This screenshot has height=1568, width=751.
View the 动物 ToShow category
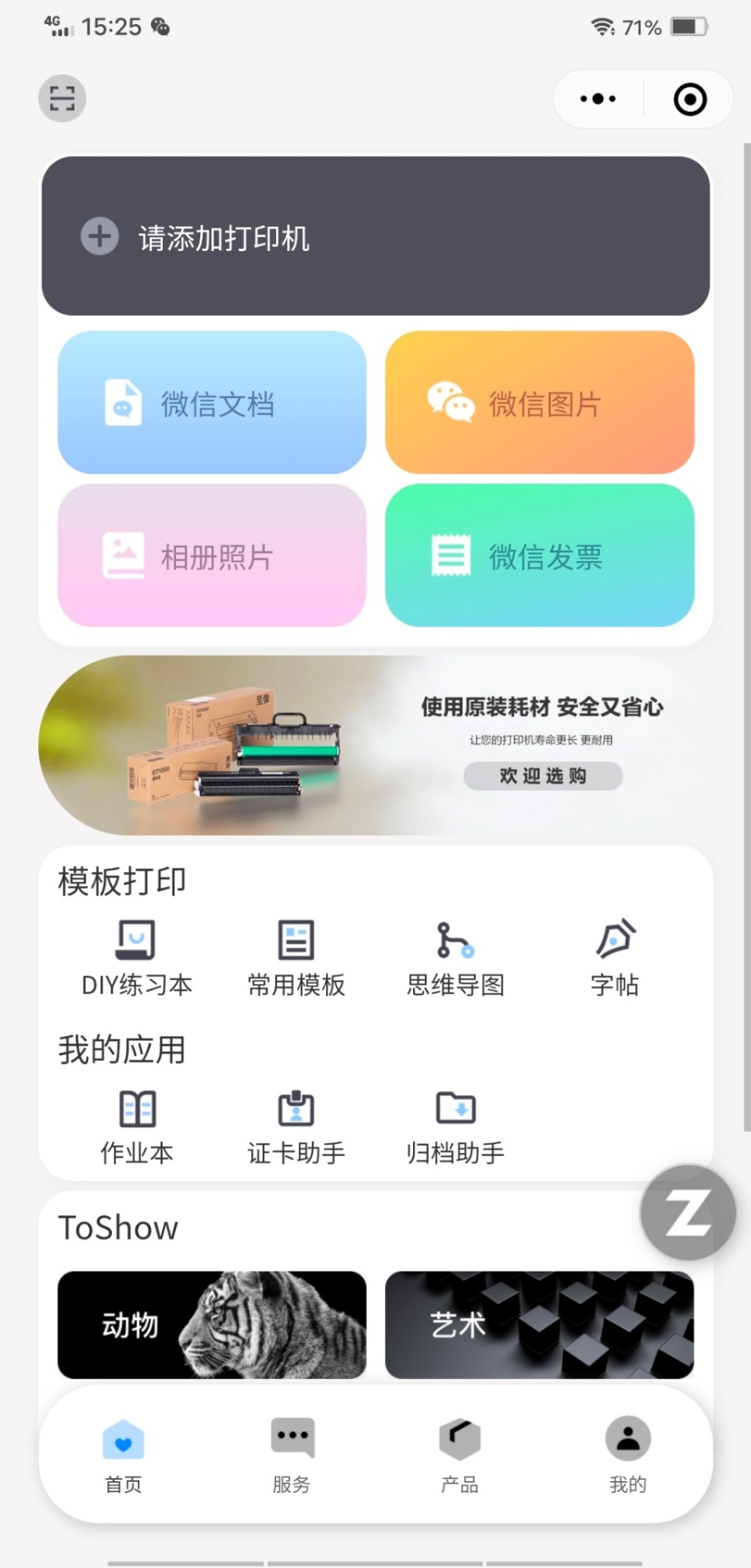point(212,1325)
